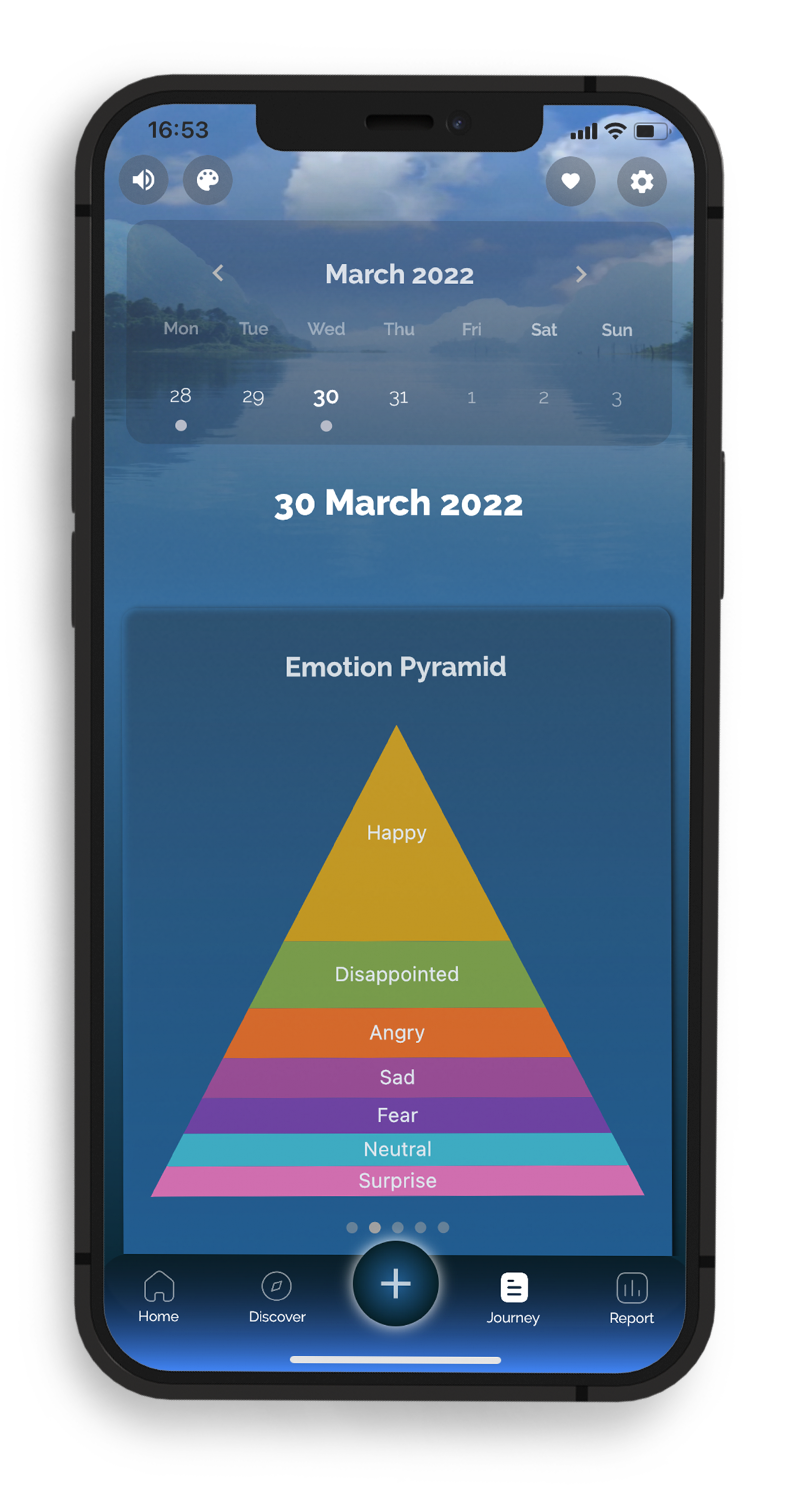Viewport: 803px width, 1485px height.
Task: Switch to the Report tab
Action: pyautogui.click(x=631, y=1298)
